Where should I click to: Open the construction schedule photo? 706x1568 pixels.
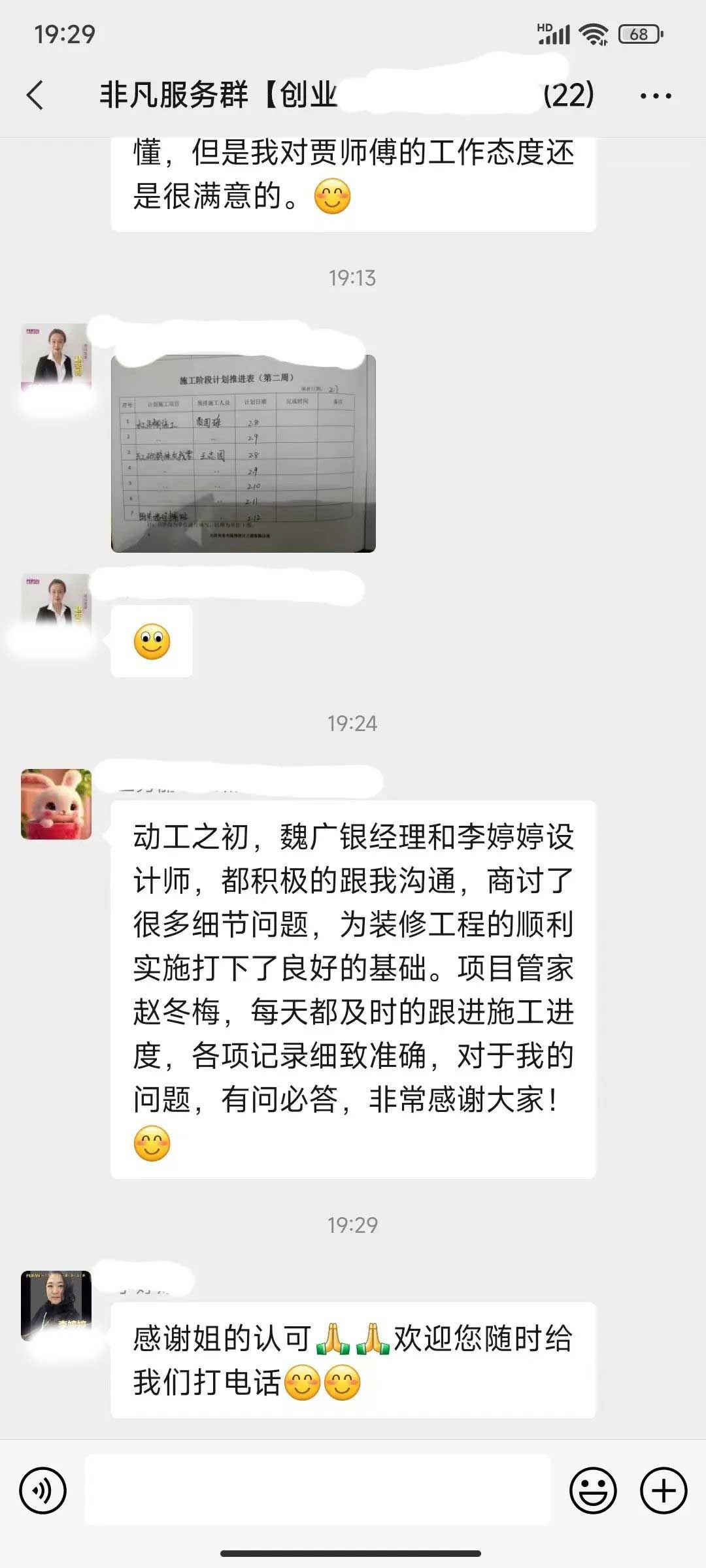point(243,453)
